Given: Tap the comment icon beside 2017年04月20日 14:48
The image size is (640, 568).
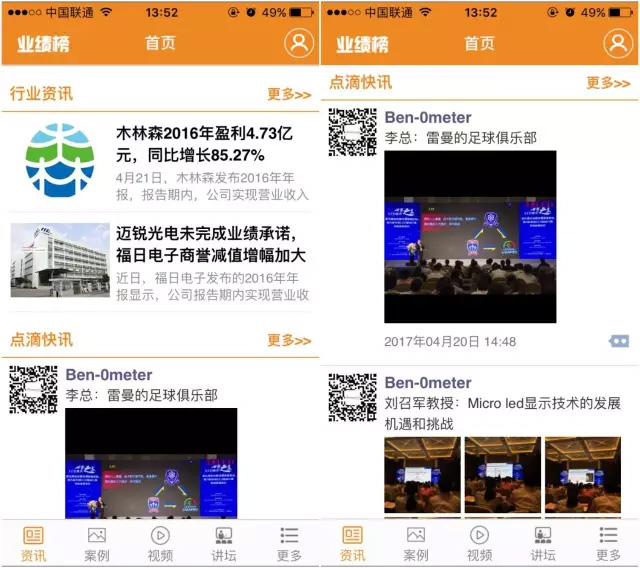Looking at the screenshot, I should click(619, 341).
